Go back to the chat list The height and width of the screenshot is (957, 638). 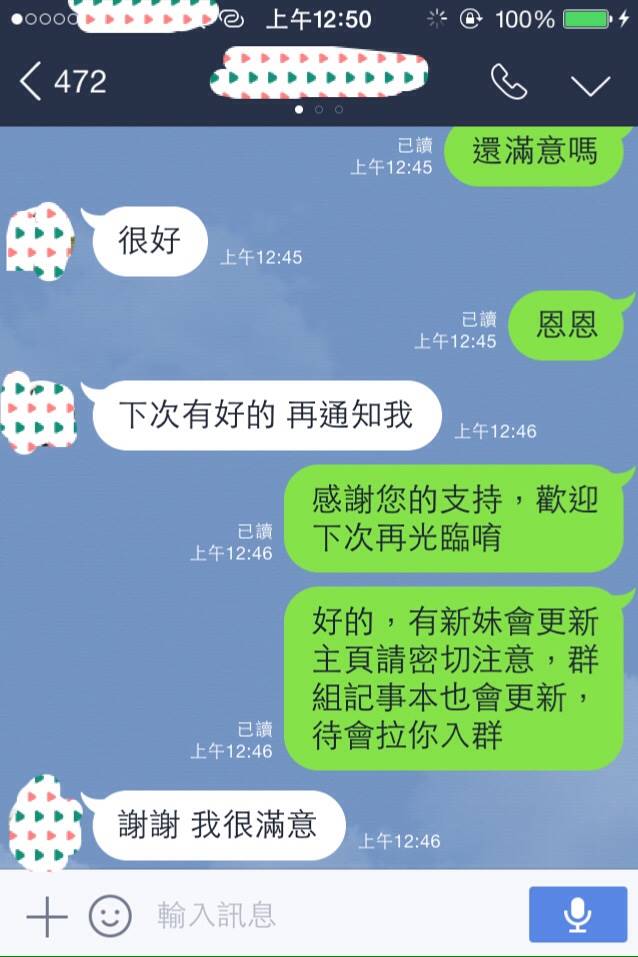[x=62, y=82]
